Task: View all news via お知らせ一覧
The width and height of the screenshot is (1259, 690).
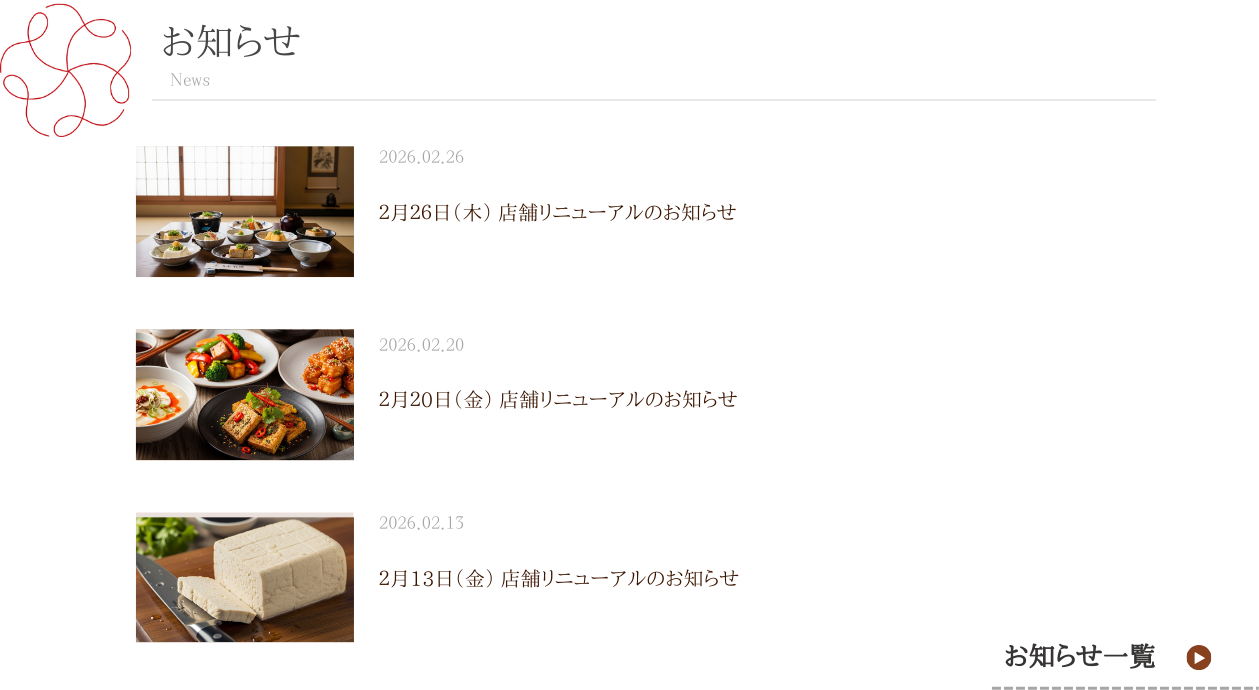Action: [x=1106, y=657]
